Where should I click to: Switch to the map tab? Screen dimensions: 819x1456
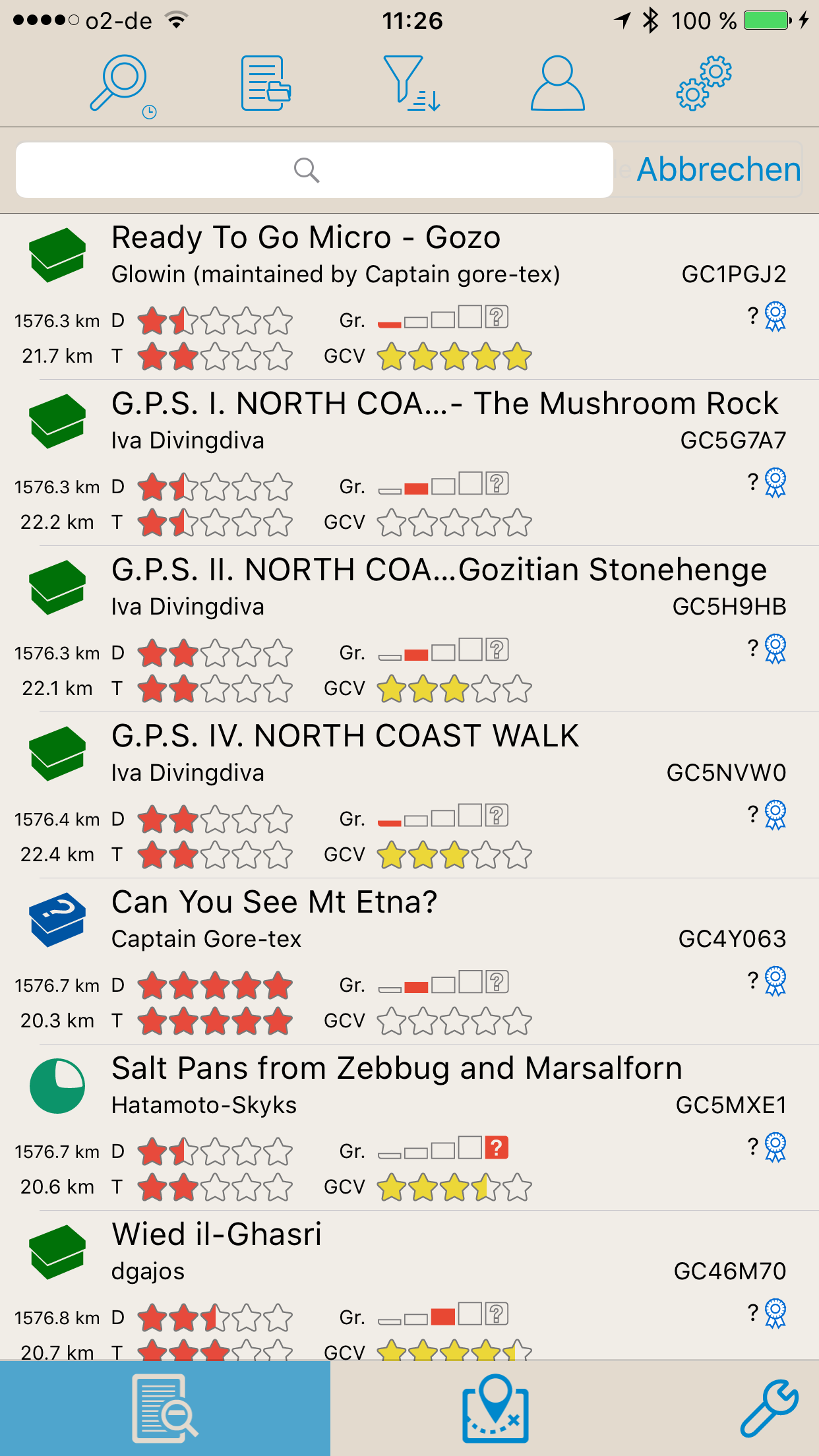(495, 1409)
